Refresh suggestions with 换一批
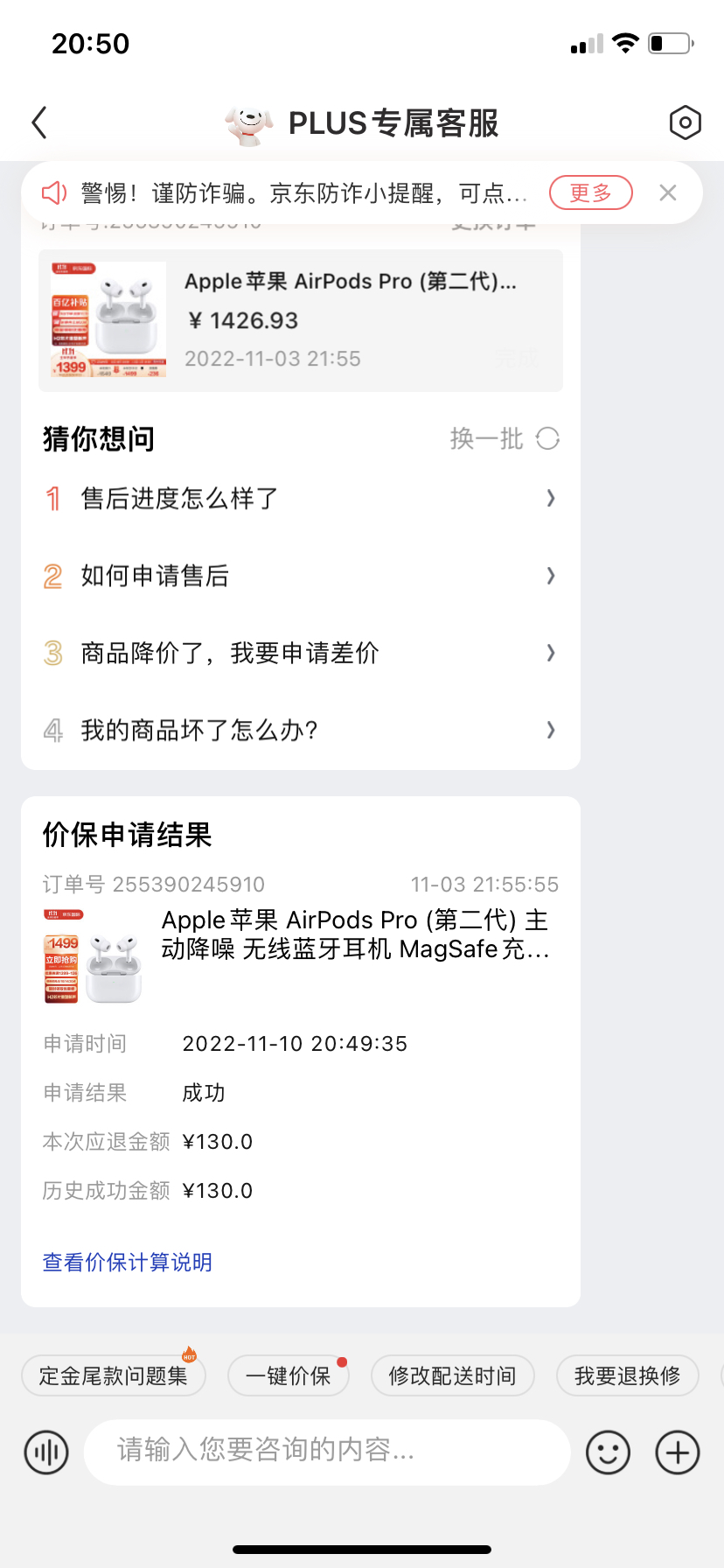 coord(505,438)
